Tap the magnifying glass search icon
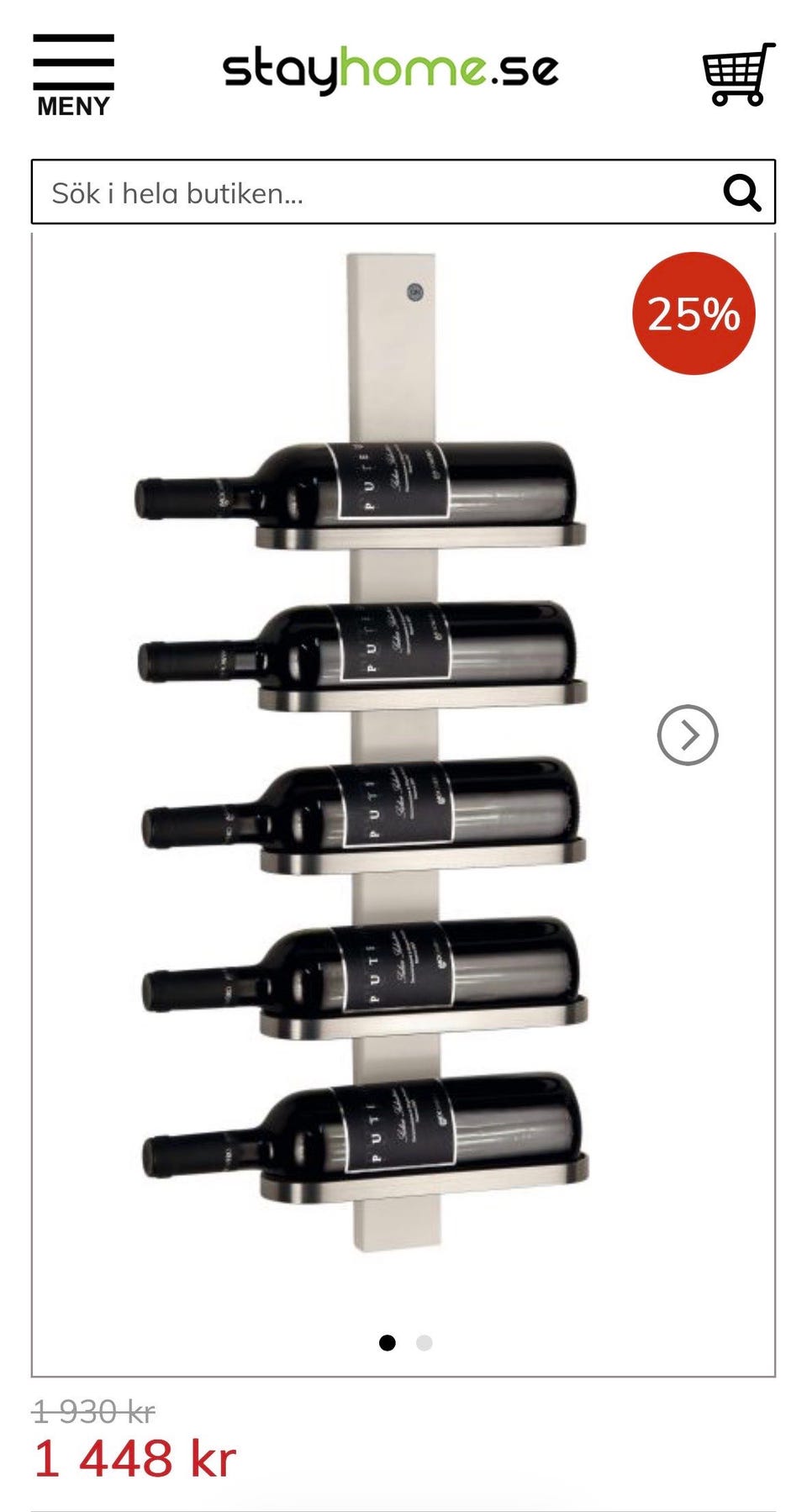 (x=741, y=193)
